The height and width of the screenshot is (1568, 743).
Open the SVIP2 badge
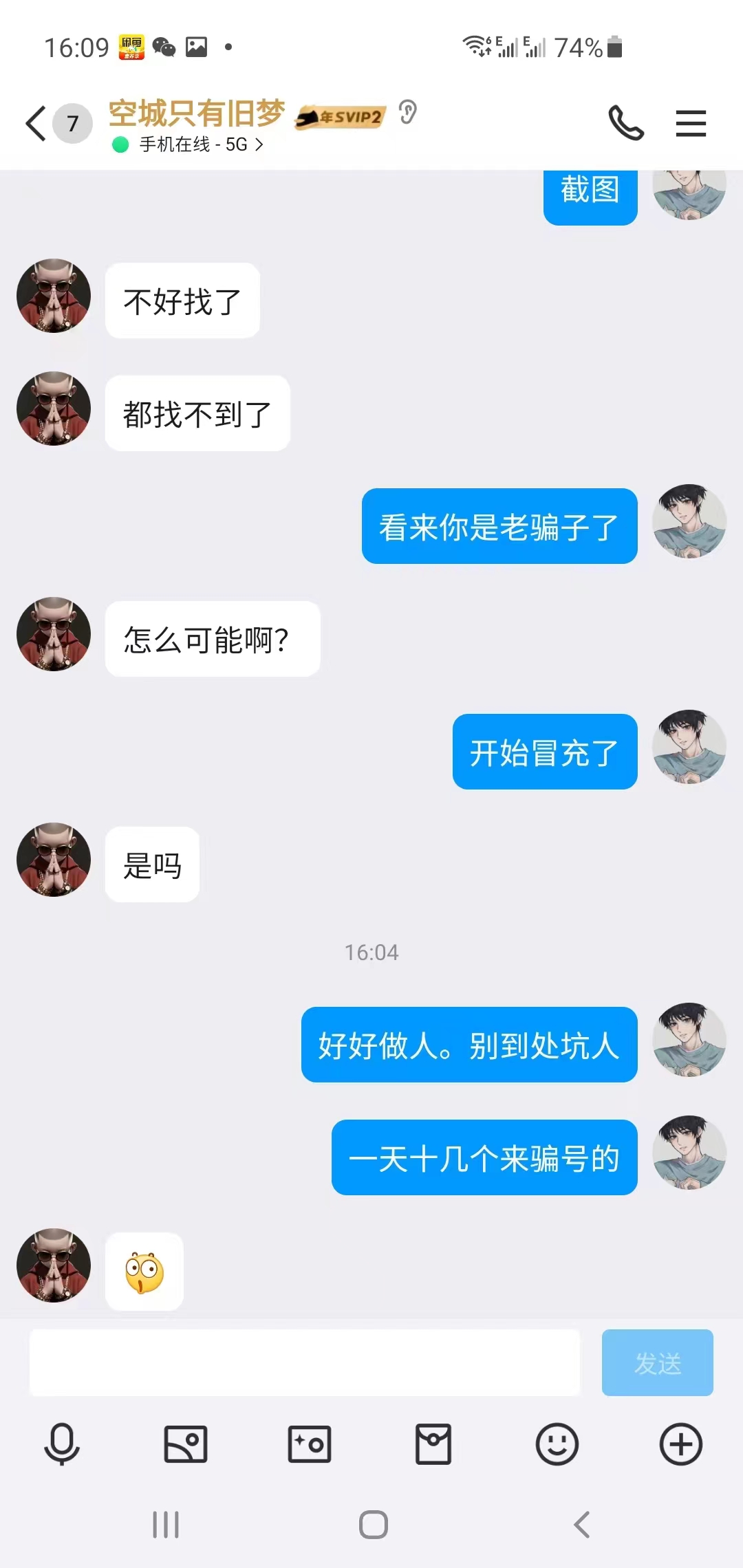point(341,116)
